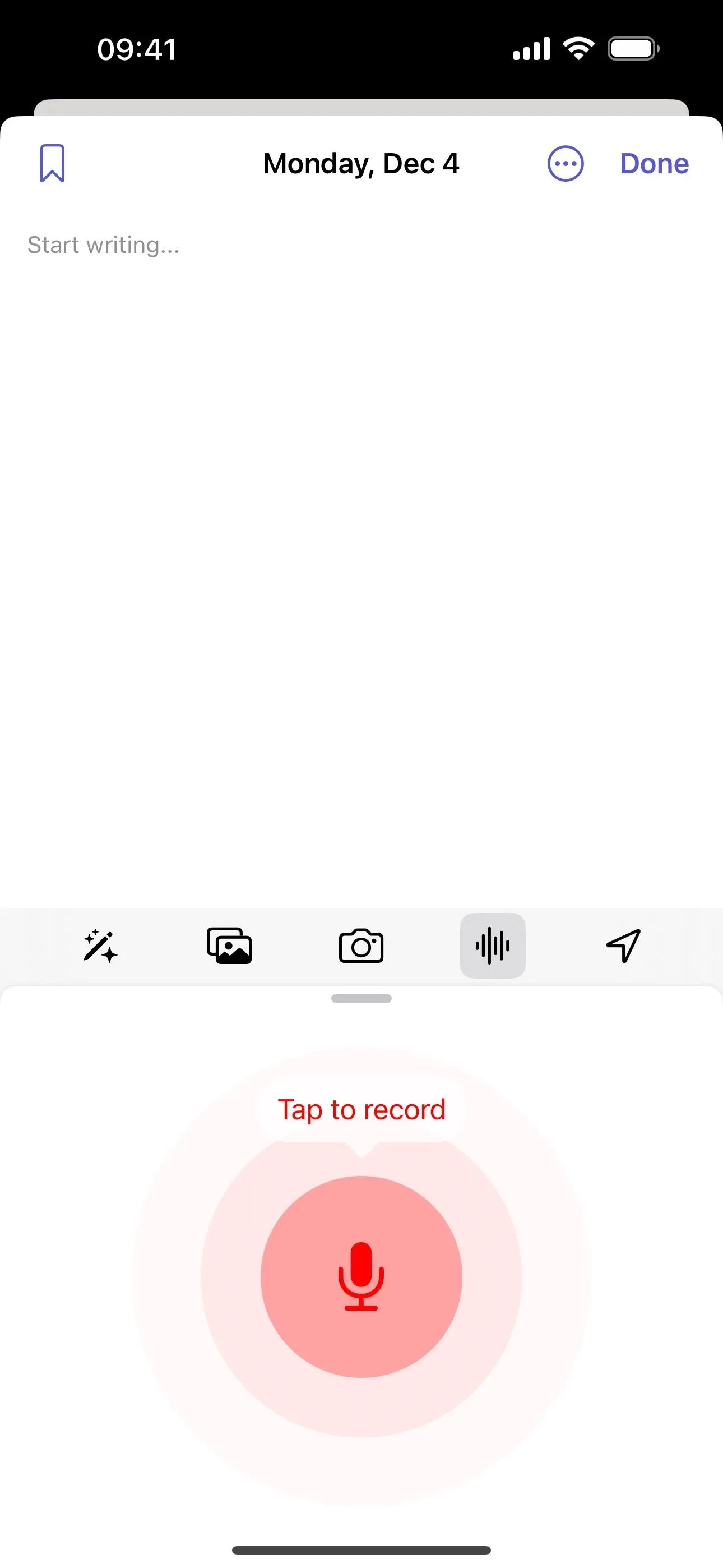Open the more options ellipsis menu

pyautogui.click(x=566, y=164)
